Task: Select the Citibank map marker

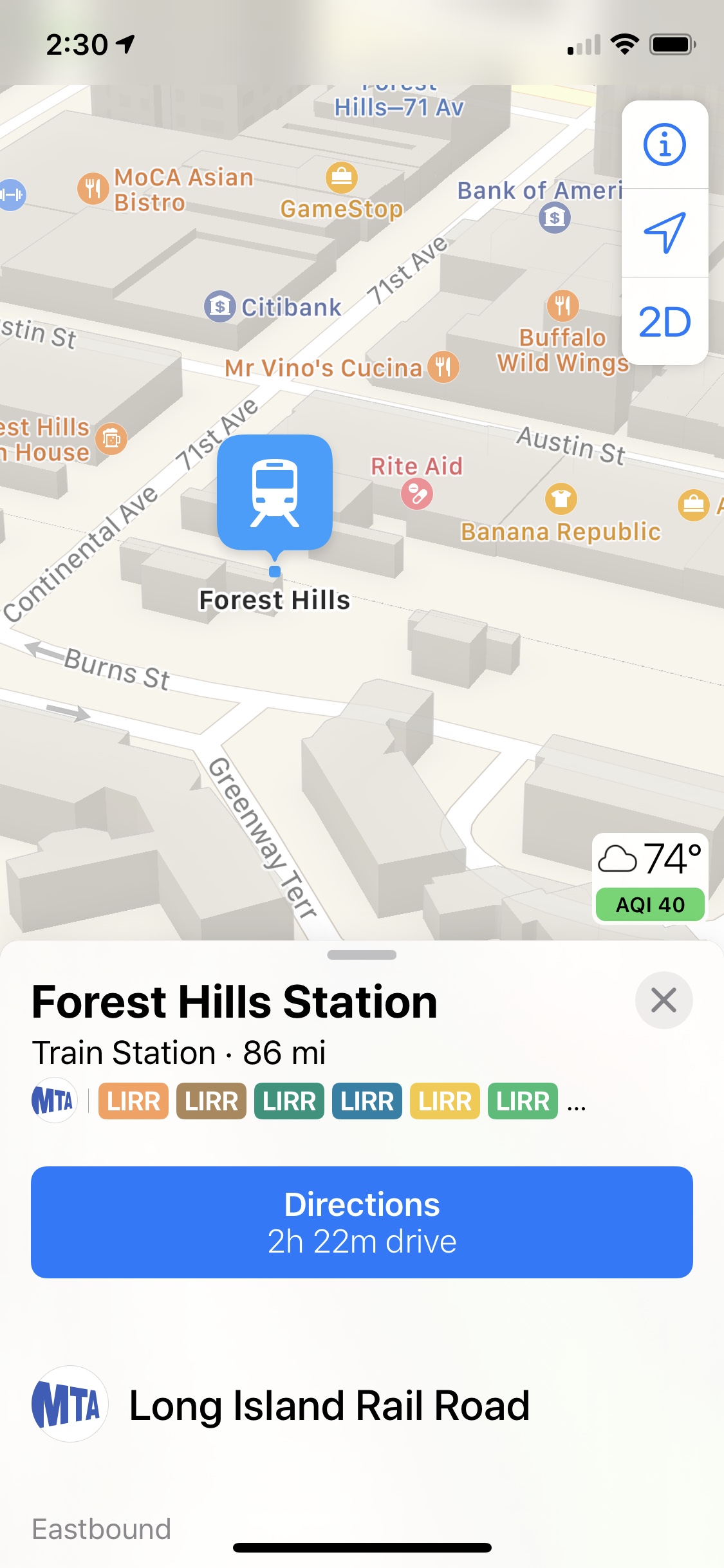Action: tap(220, 306)
